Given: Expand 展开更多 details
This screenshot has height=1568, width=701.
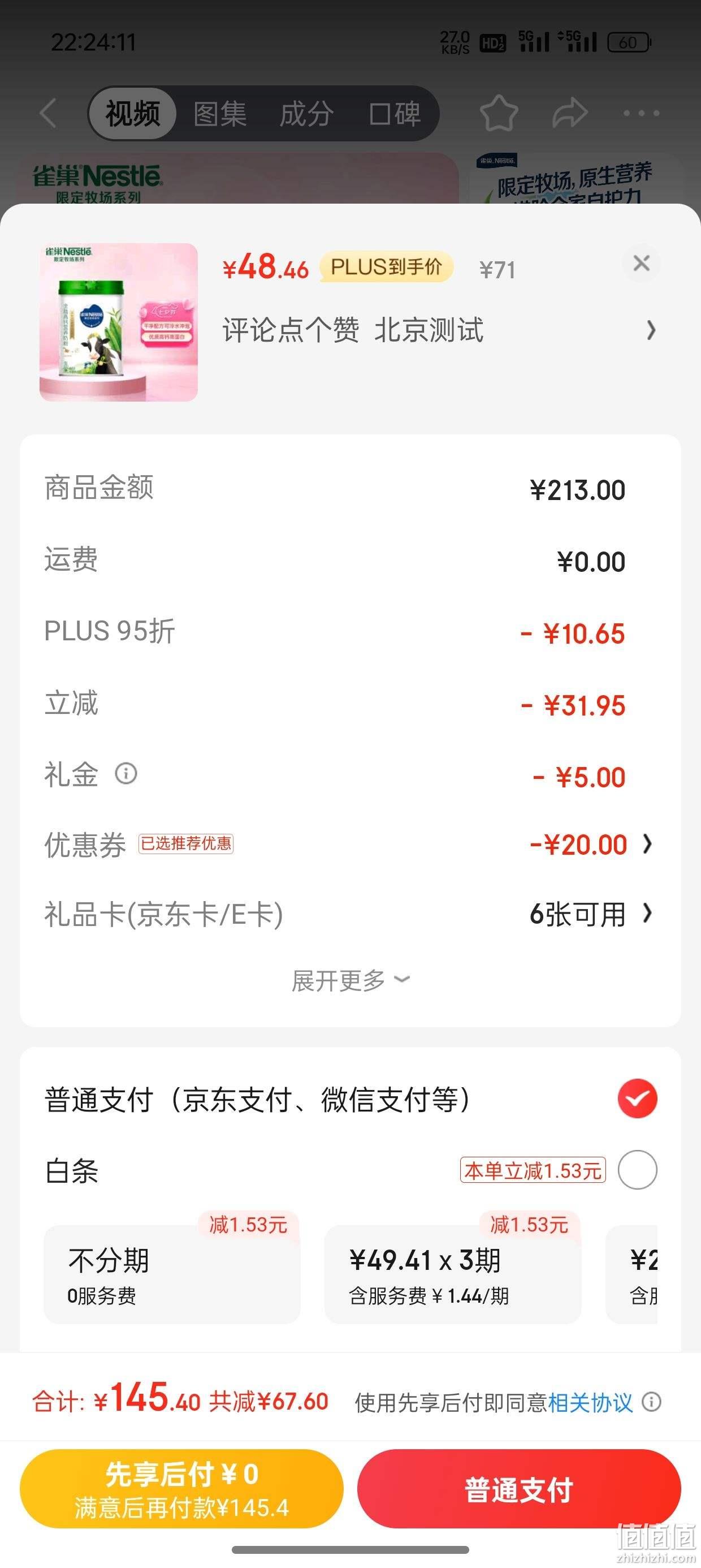Looking at the screenshot, I should point(350,980).
